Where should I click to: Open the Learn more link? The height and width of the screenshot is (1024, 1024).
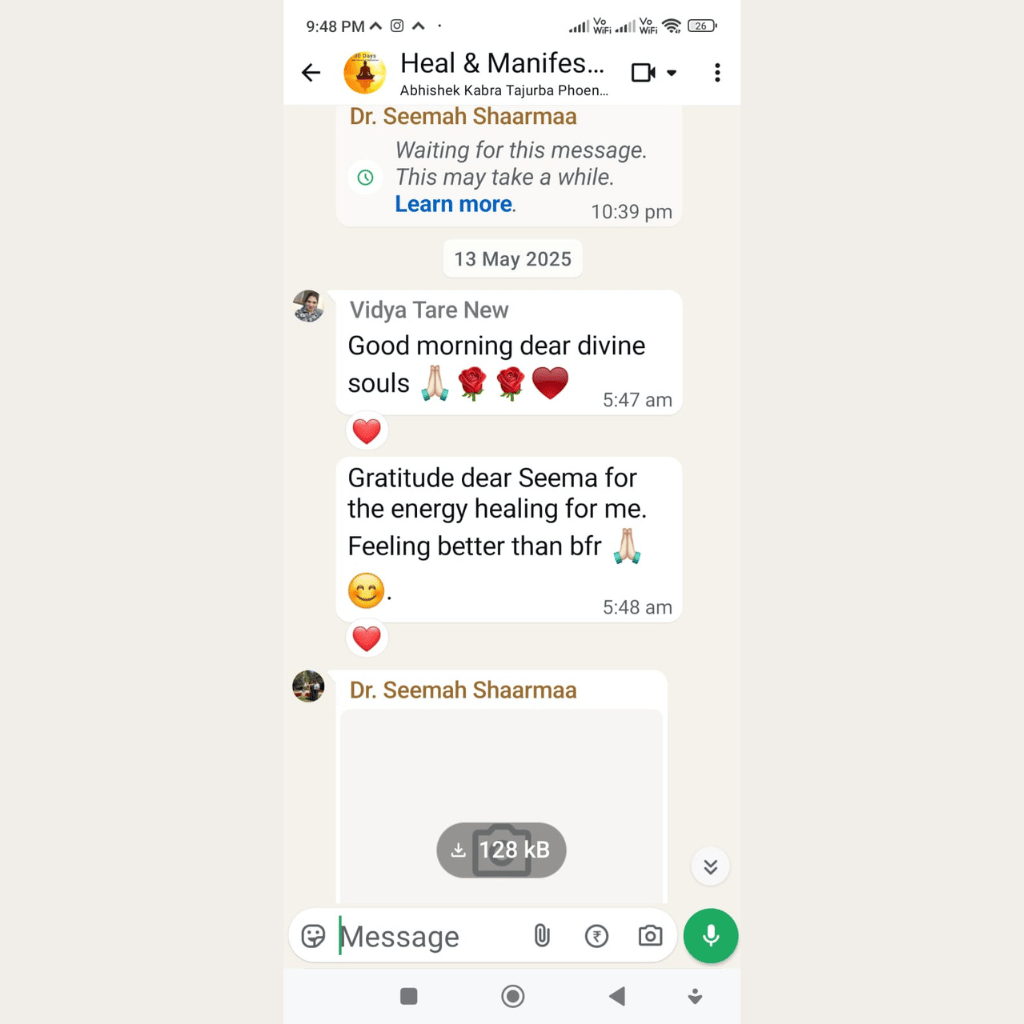pyautogui.click(x=453, y=204)
